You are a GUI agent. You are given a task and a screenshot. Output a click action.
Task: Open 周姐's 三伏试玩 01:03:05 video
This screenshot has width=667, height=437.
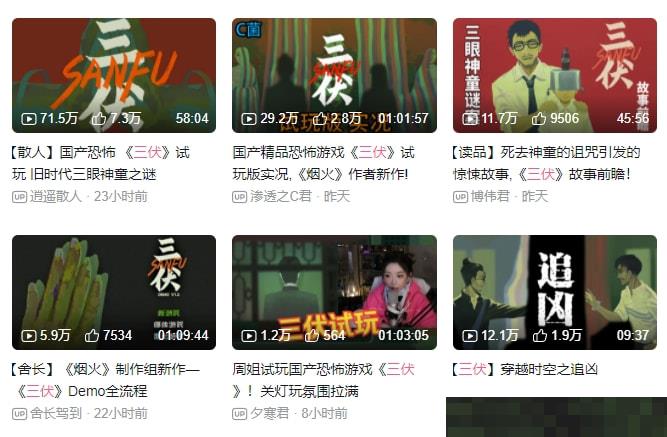coord(334,292)
